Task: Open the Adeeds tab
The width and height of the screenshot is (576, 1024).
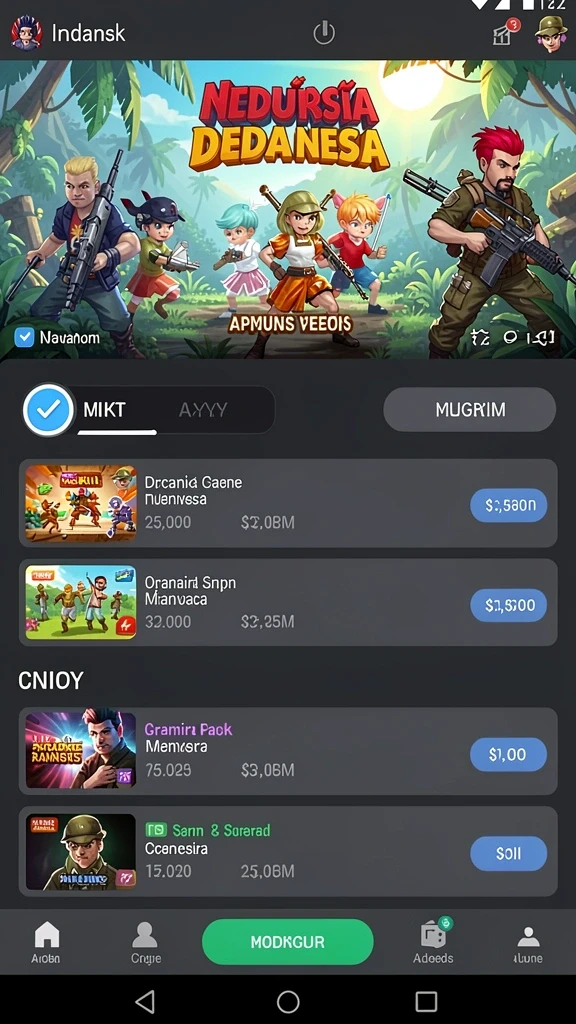Action: pos(433,942)
